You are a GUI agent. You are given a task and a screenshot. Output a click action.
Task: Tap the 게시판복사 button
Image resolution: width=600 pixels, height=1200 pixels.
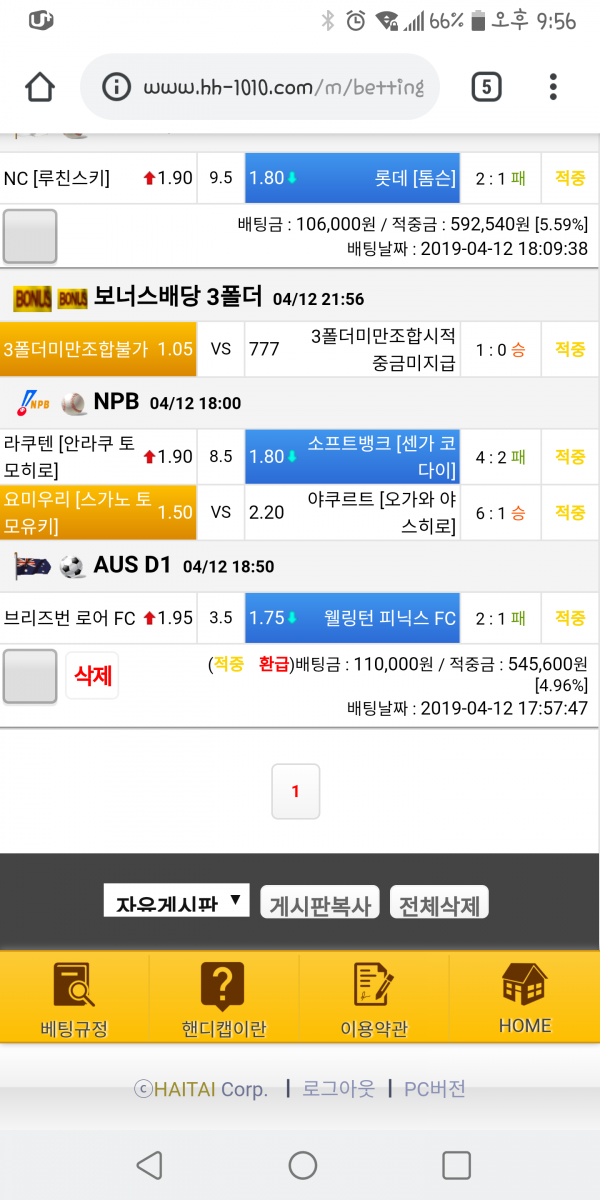point(320,905)
